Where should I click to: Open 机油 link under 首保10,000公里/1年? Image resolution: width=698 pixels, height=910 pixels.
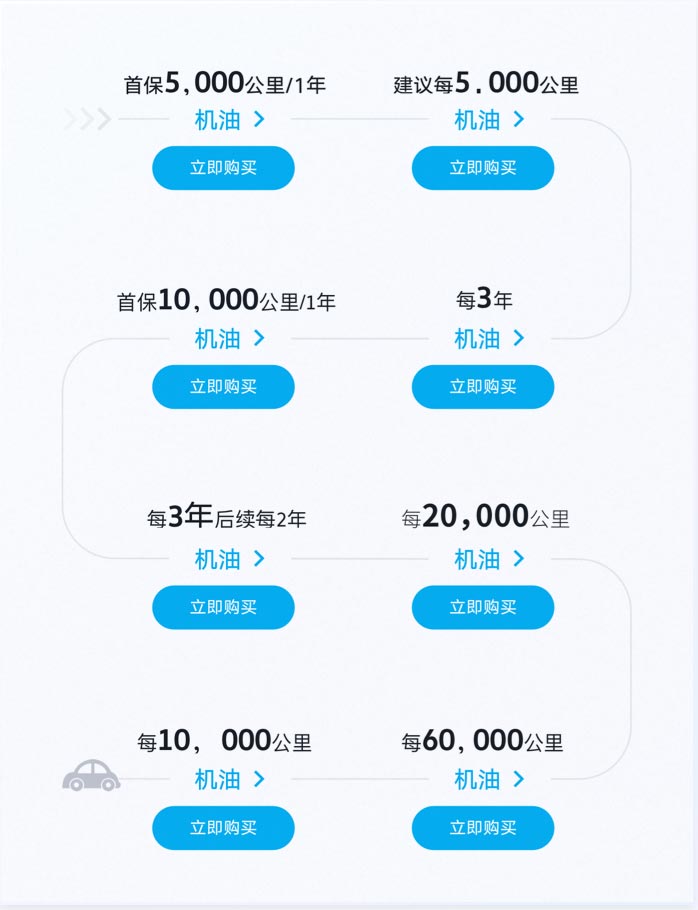[229, 339]
